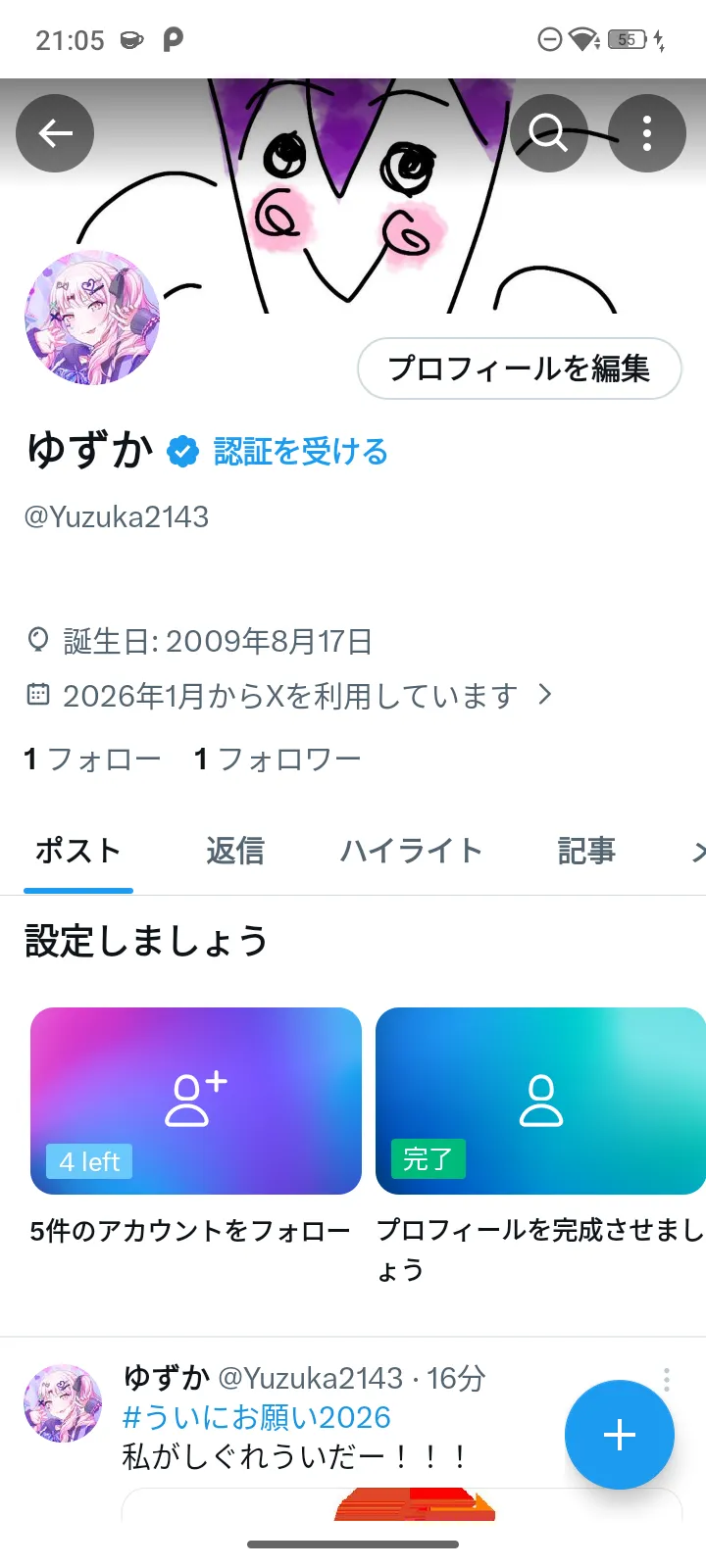Open the 2026年1月からXを利用しています details
Image resolution: width=706 pixels, height=1568 pixels.
pyautogui.click(x=290, y=696)
